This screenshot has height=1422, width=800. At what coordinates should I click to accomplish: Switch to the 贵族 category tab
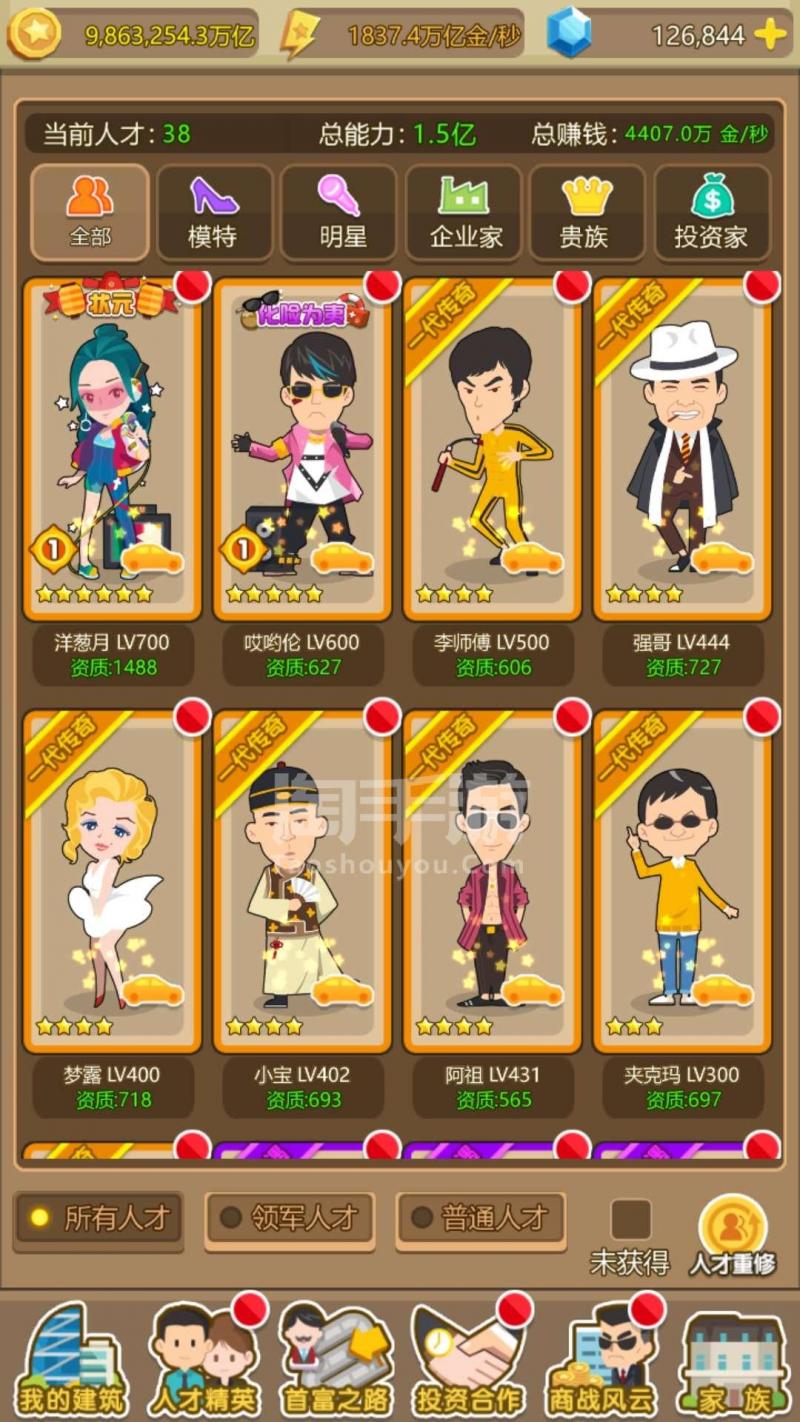coord(587,212)
